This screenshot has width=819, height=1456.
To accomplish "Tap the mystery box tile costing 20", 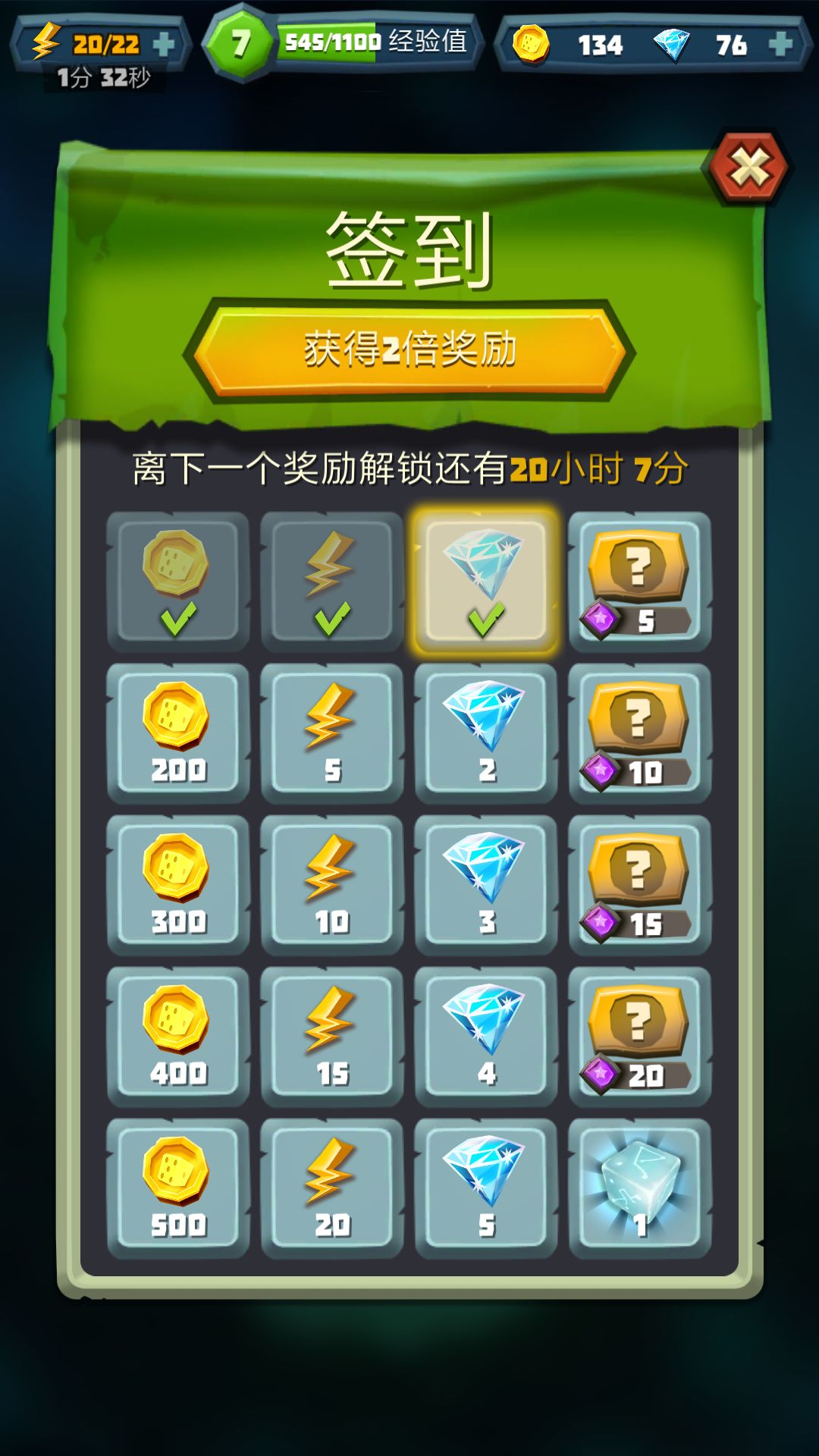I will (x=639, y=1037).
